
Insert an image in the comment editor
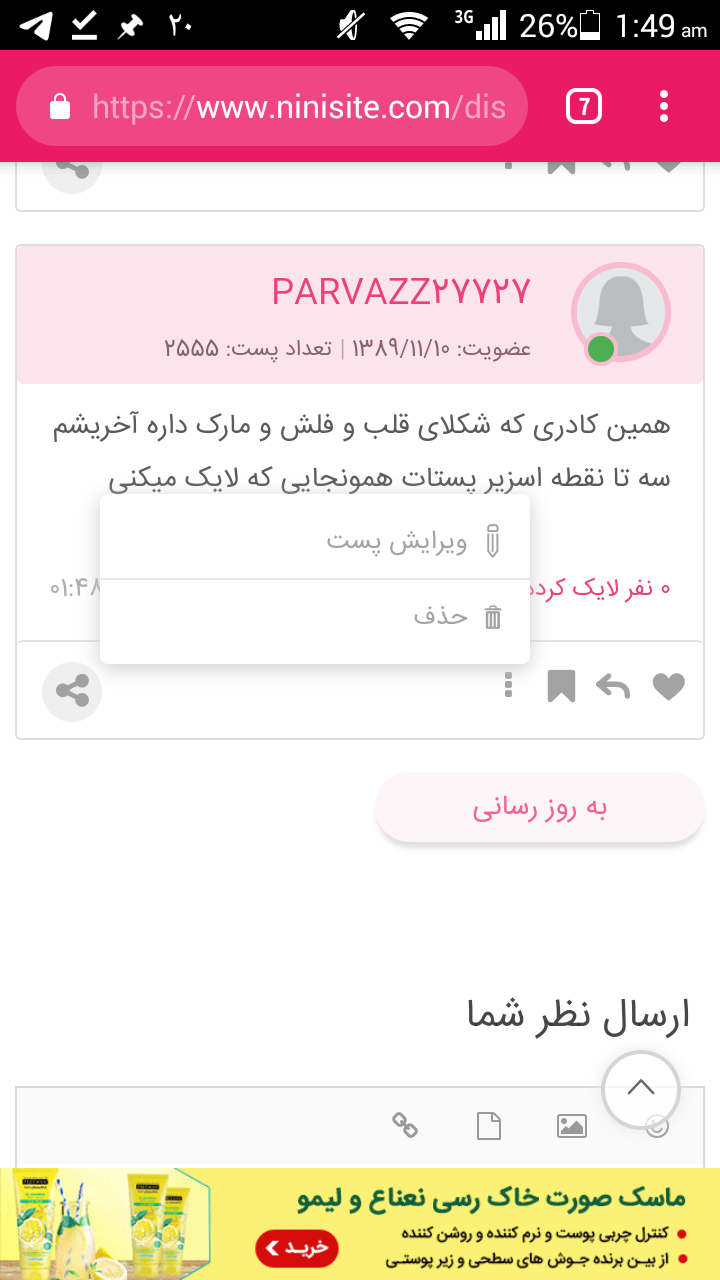[x=571, y=1126]
